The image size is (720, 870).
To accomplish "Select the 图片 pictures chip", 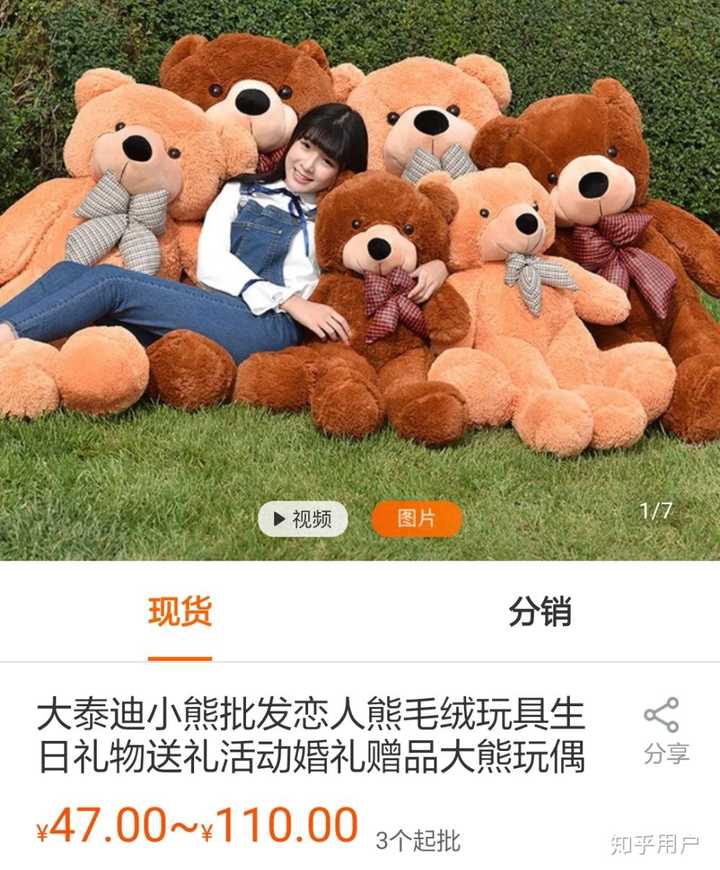I will [416, 519].
